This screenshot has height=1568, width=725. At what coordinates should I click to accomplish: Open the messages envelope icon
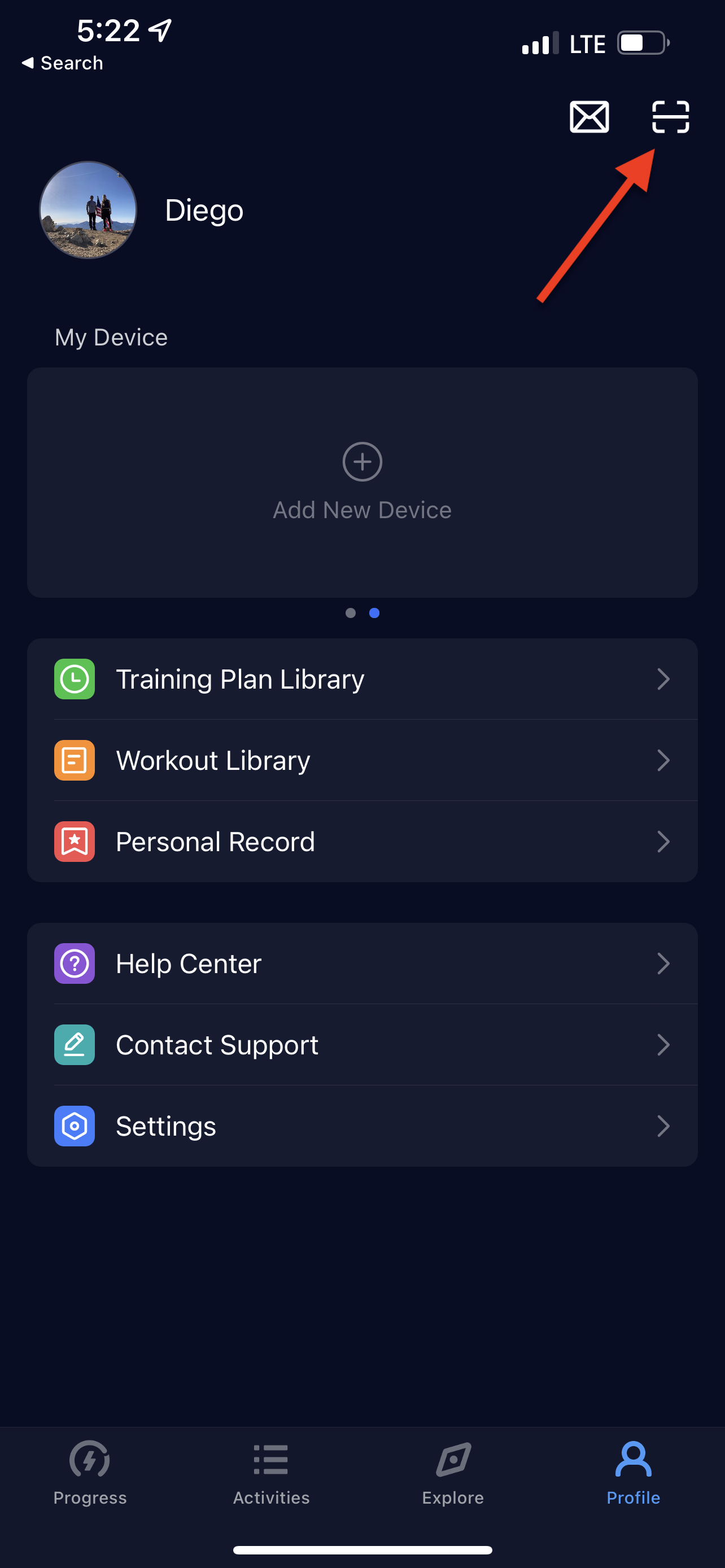click(x=589, y=117)
